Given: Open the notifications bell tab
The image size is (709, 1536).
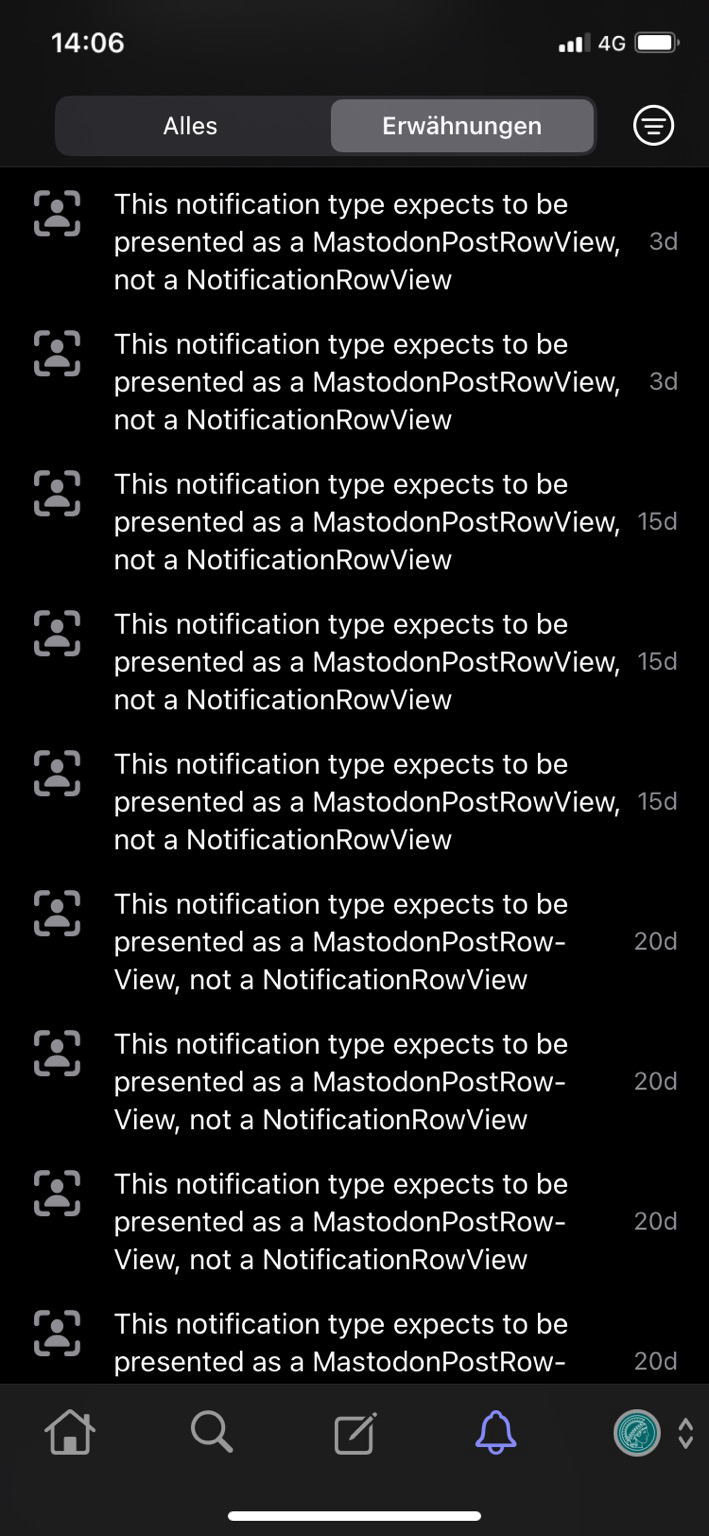Looking at the screenshot, I should click(x=496, y=1433).
